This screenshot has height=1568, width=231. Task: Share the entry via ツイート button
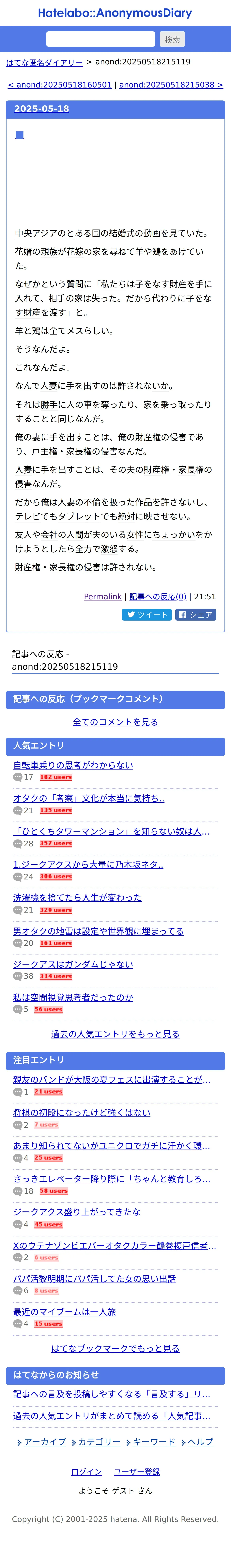pyautogui.click(x=147, y=615)
